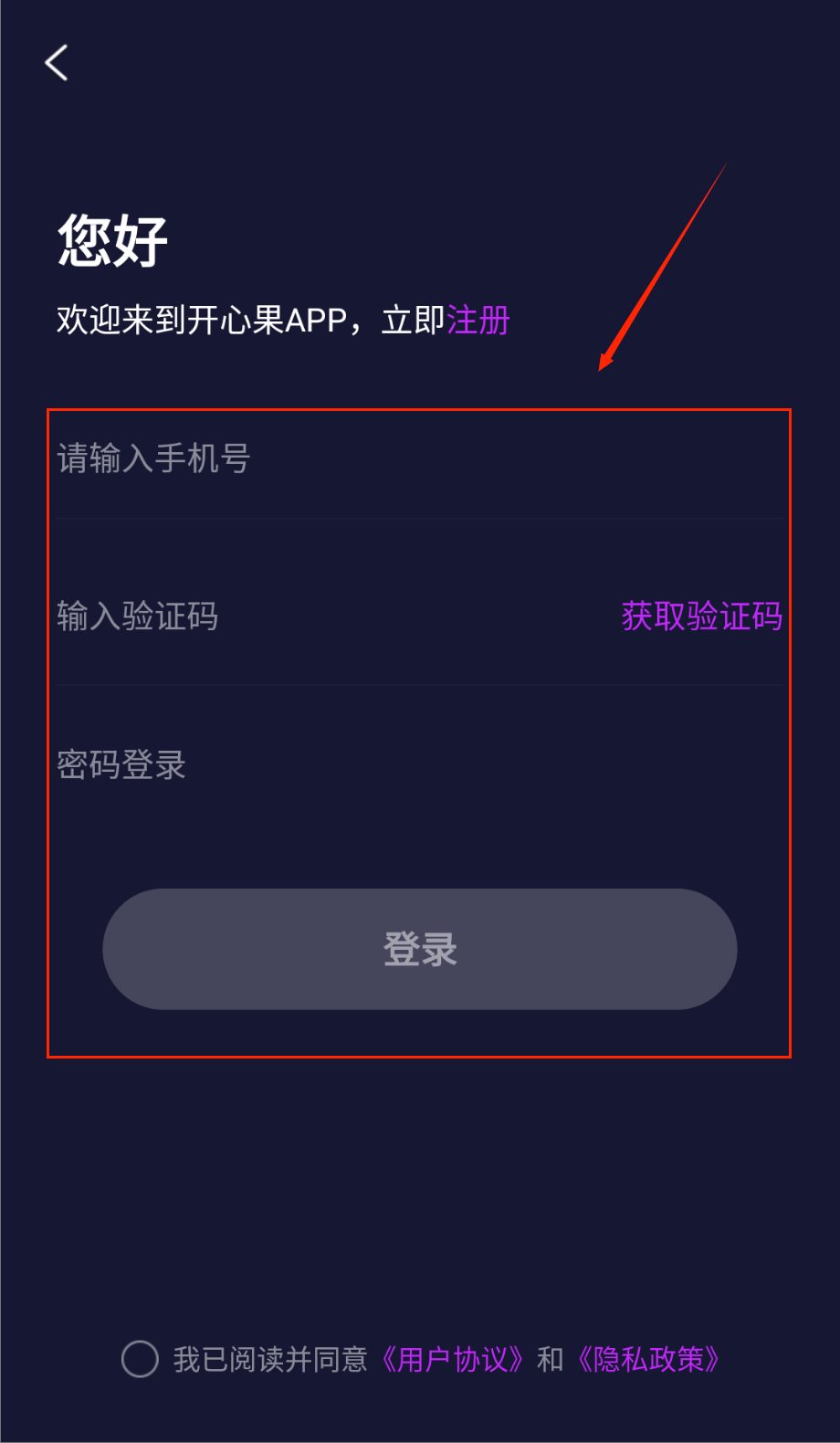
Task: Open the 注册 registration link
Action: click(478, 321)
